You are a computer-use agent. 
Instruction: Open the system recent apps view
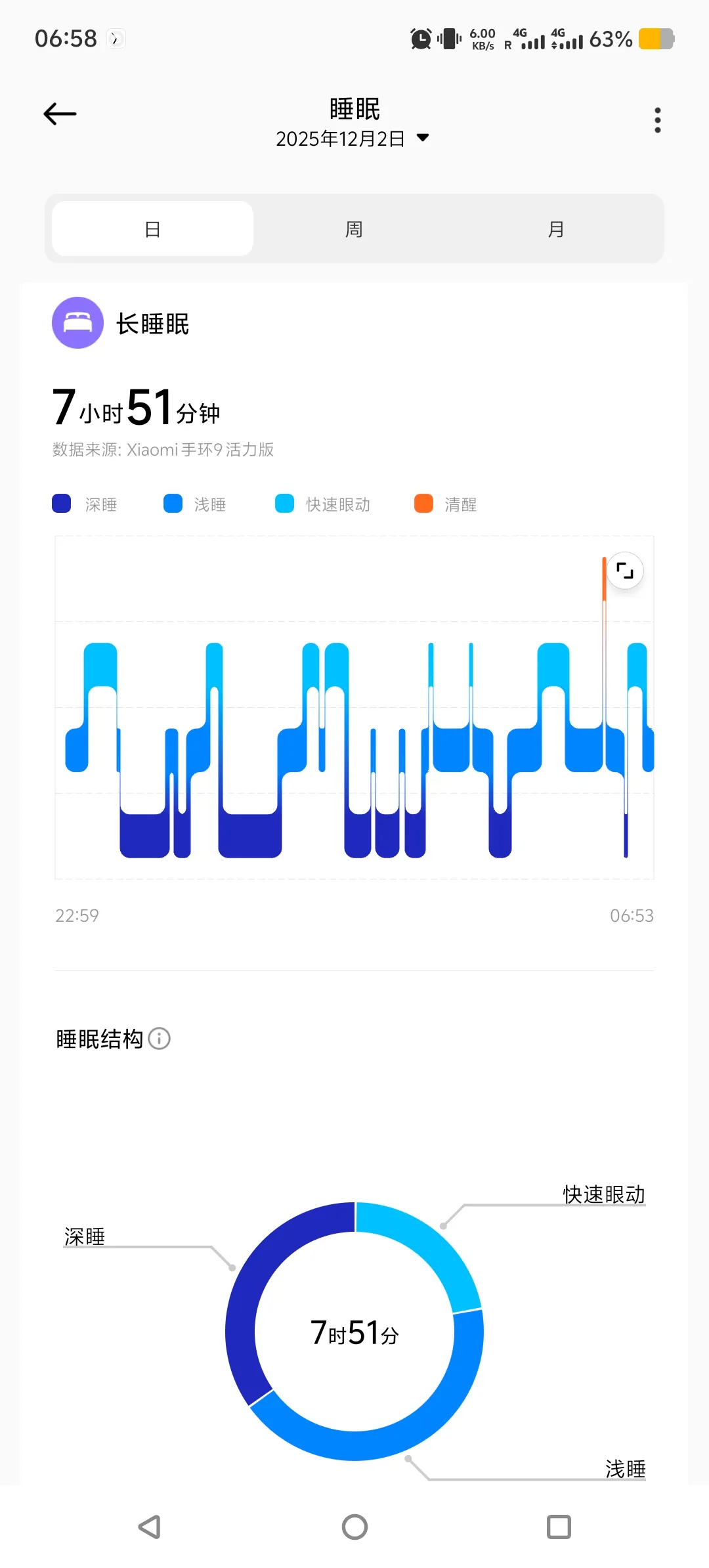click(559, 1527)
